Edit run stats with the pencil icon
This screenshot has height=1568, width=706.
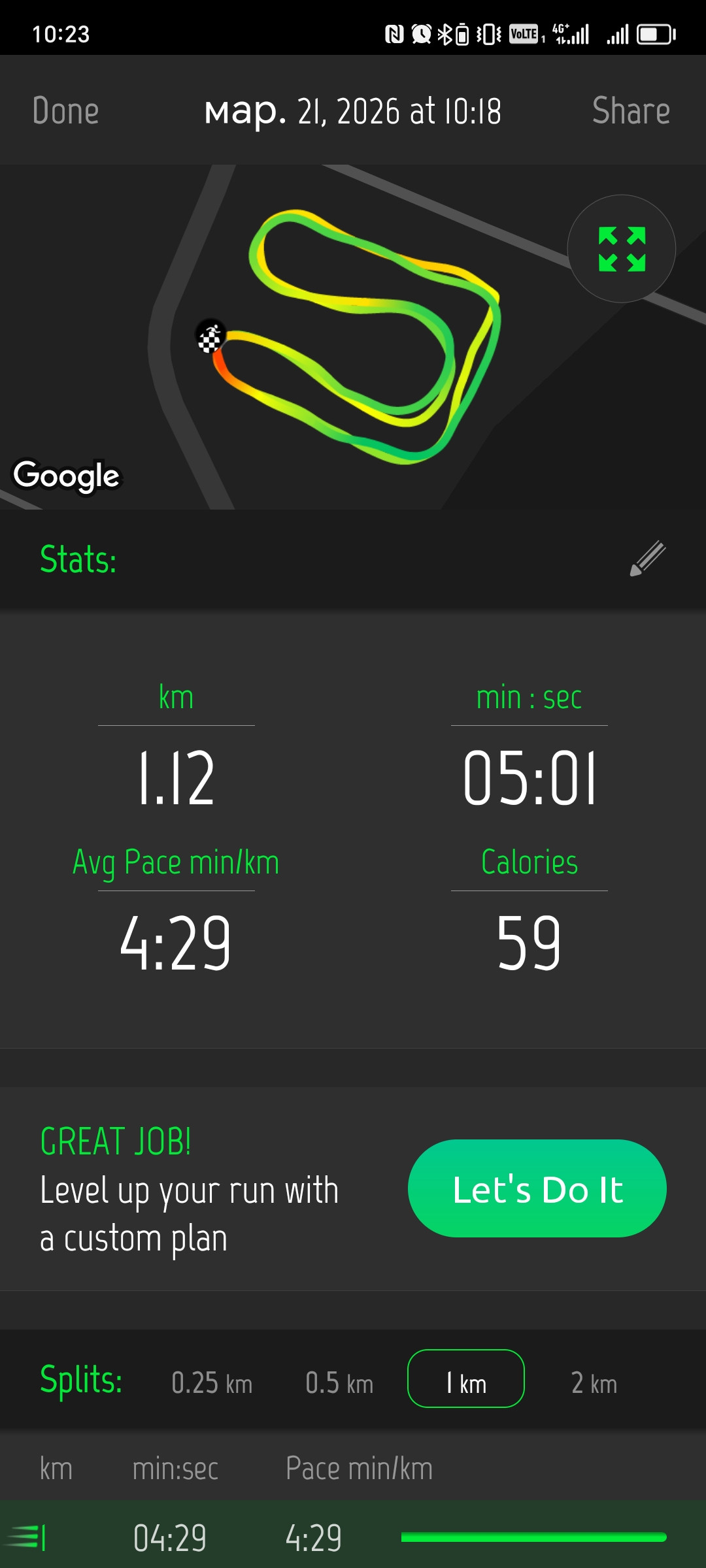(x=647, y=559)
